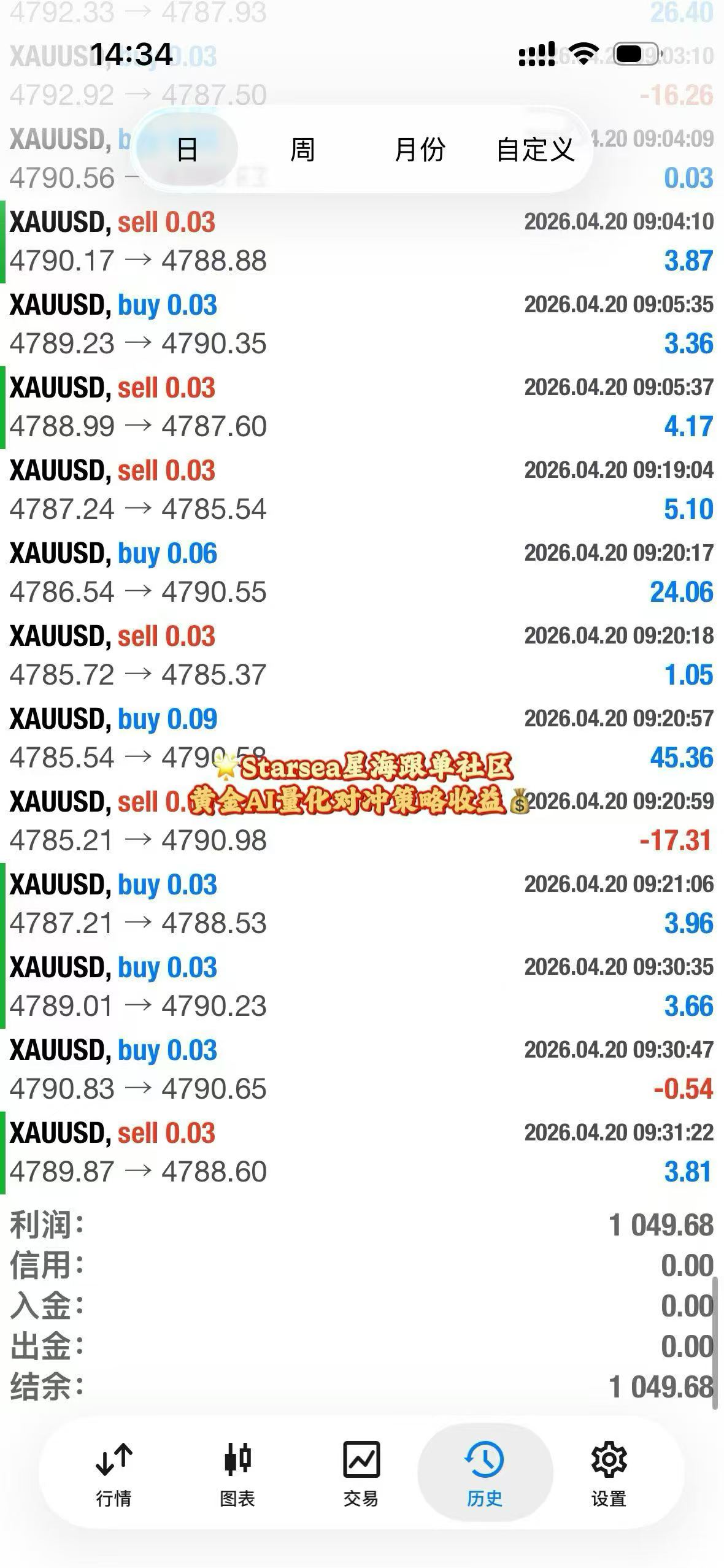
Task: Switch to the 图表 tab
Action: pyautogui.click(x=237, y=1474)
